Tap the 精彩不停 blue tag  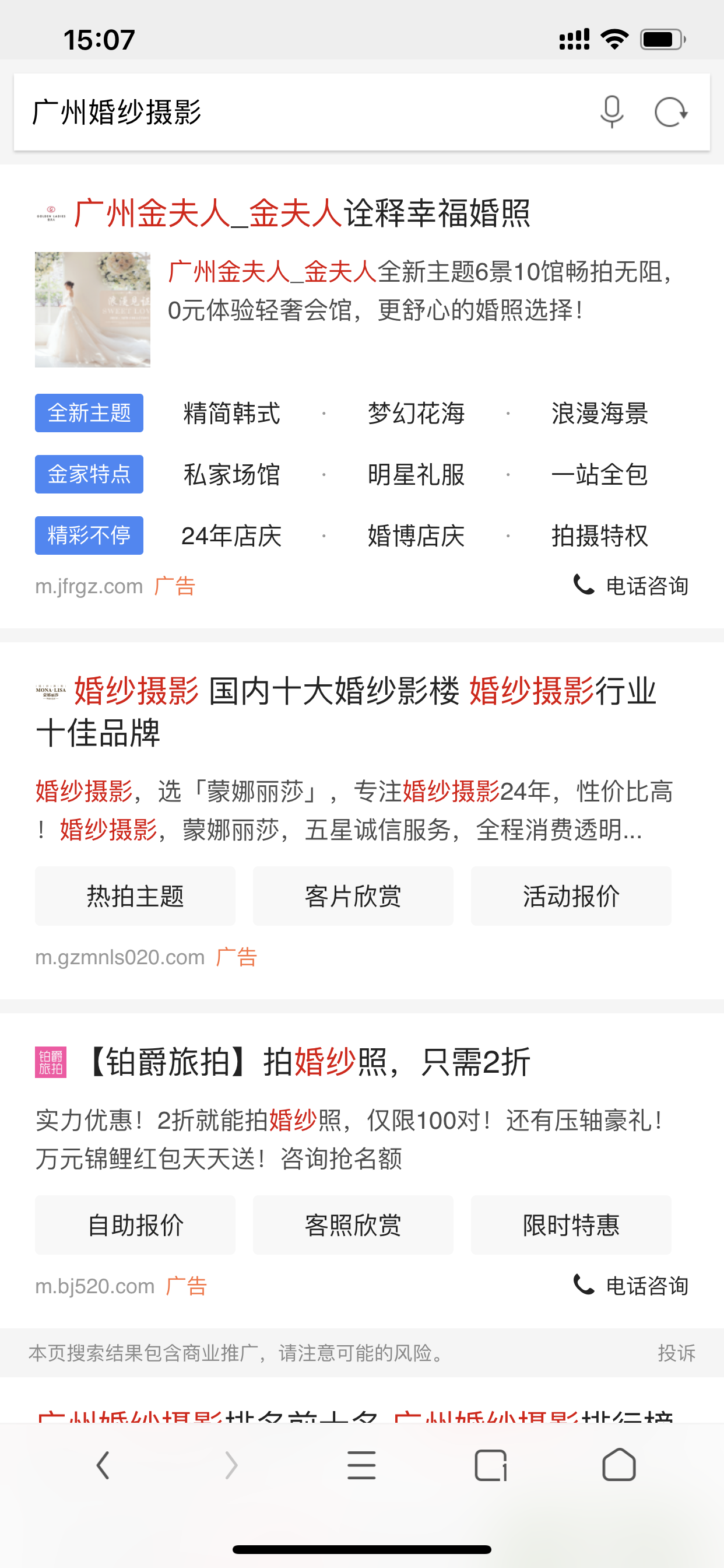[89, 535]
